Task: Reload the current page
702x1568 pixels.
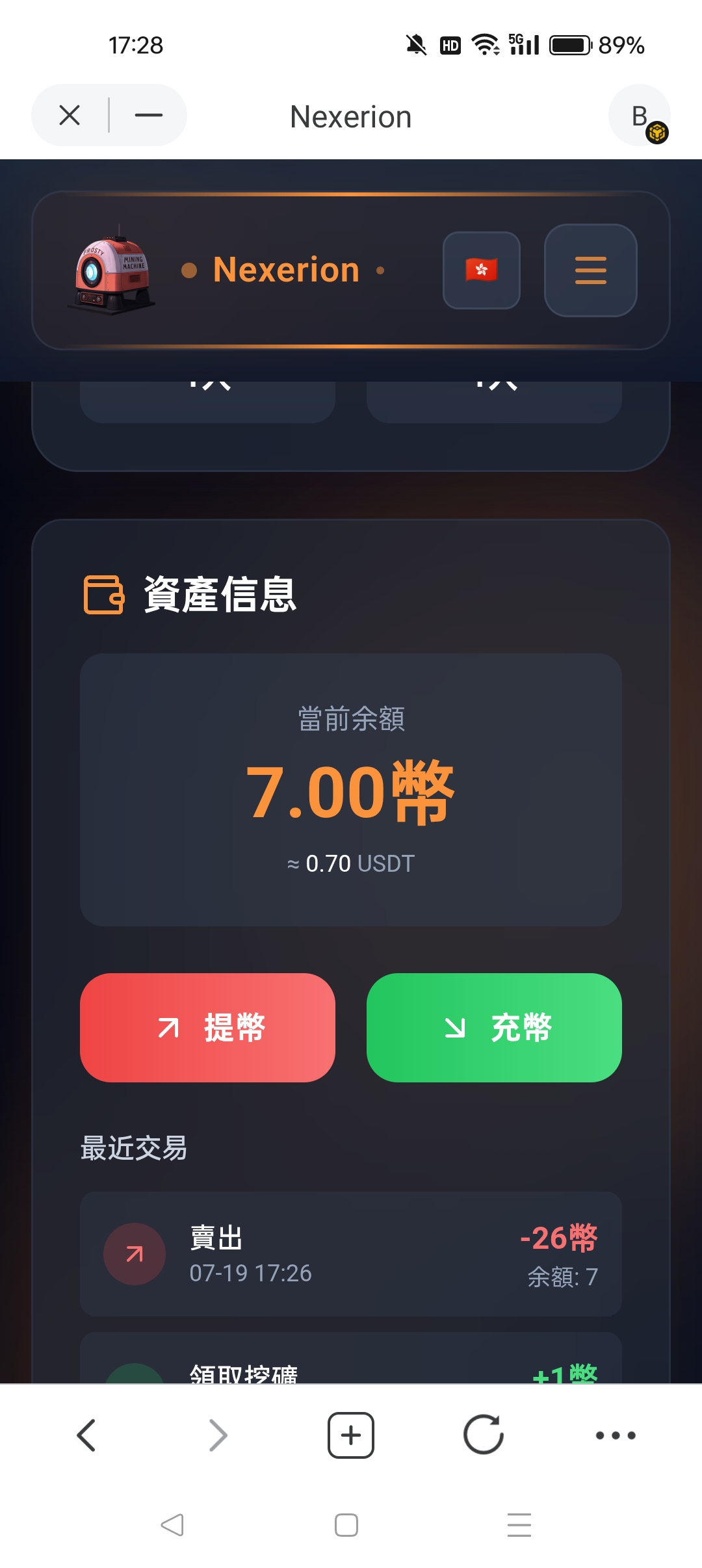Action: tap(484, 1435)
